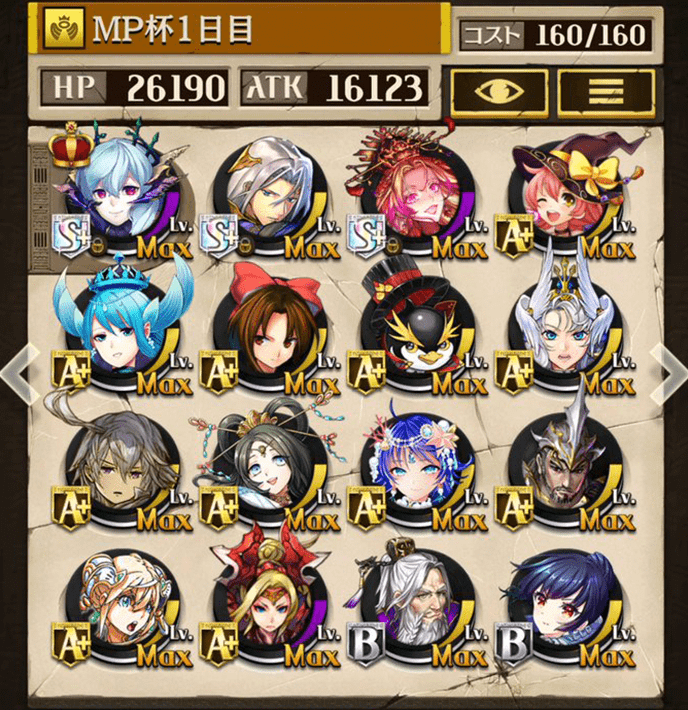Tap the MP杯1日目 deck name bar
Viewport: 688px width, 710px height.
pos(240,30)
